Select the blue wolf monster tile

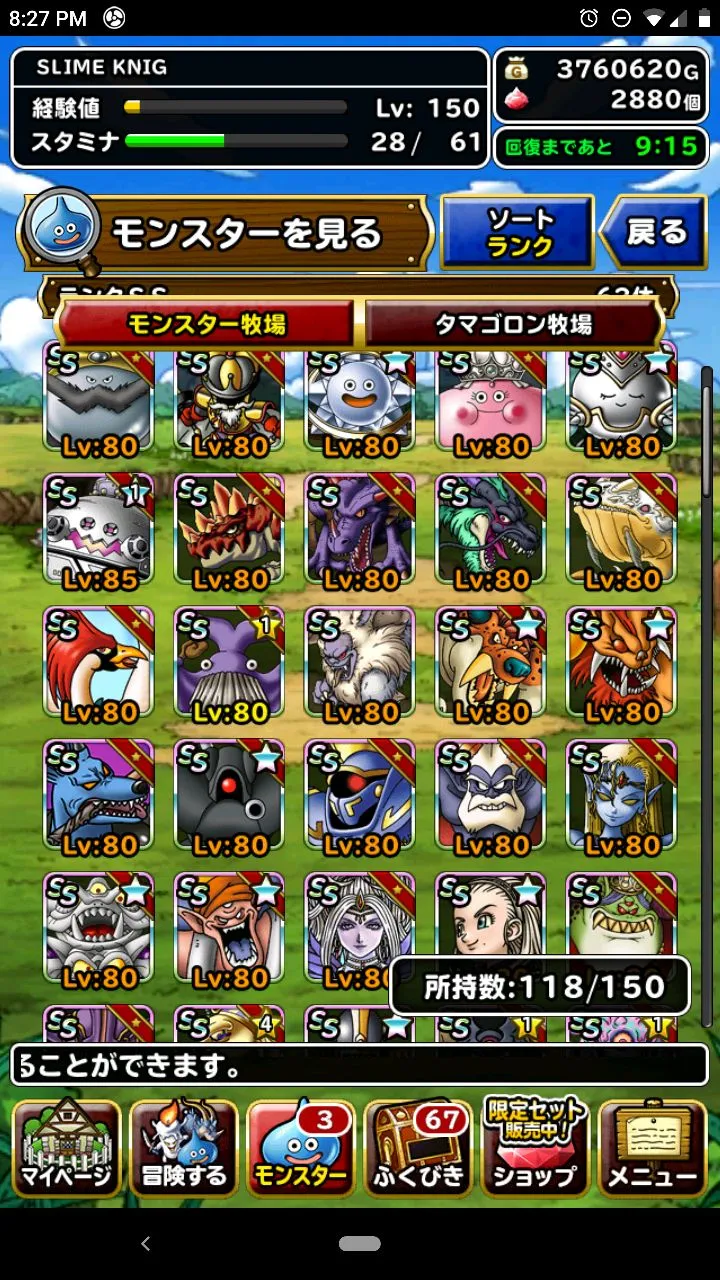coord(99,797)
